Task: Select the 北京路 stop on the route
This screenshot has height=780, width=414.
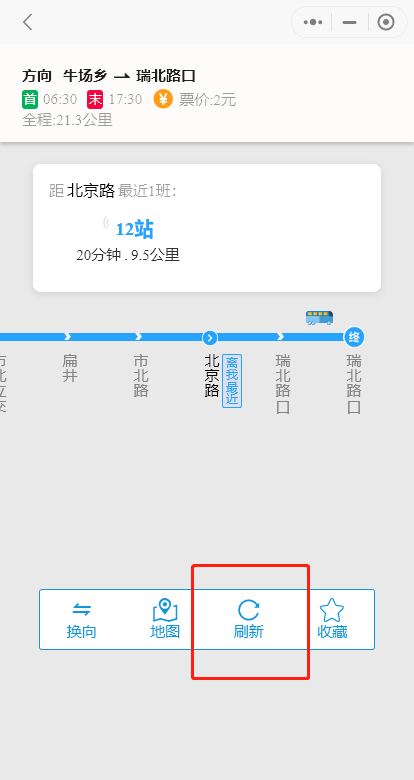Action: coord(211,376)
